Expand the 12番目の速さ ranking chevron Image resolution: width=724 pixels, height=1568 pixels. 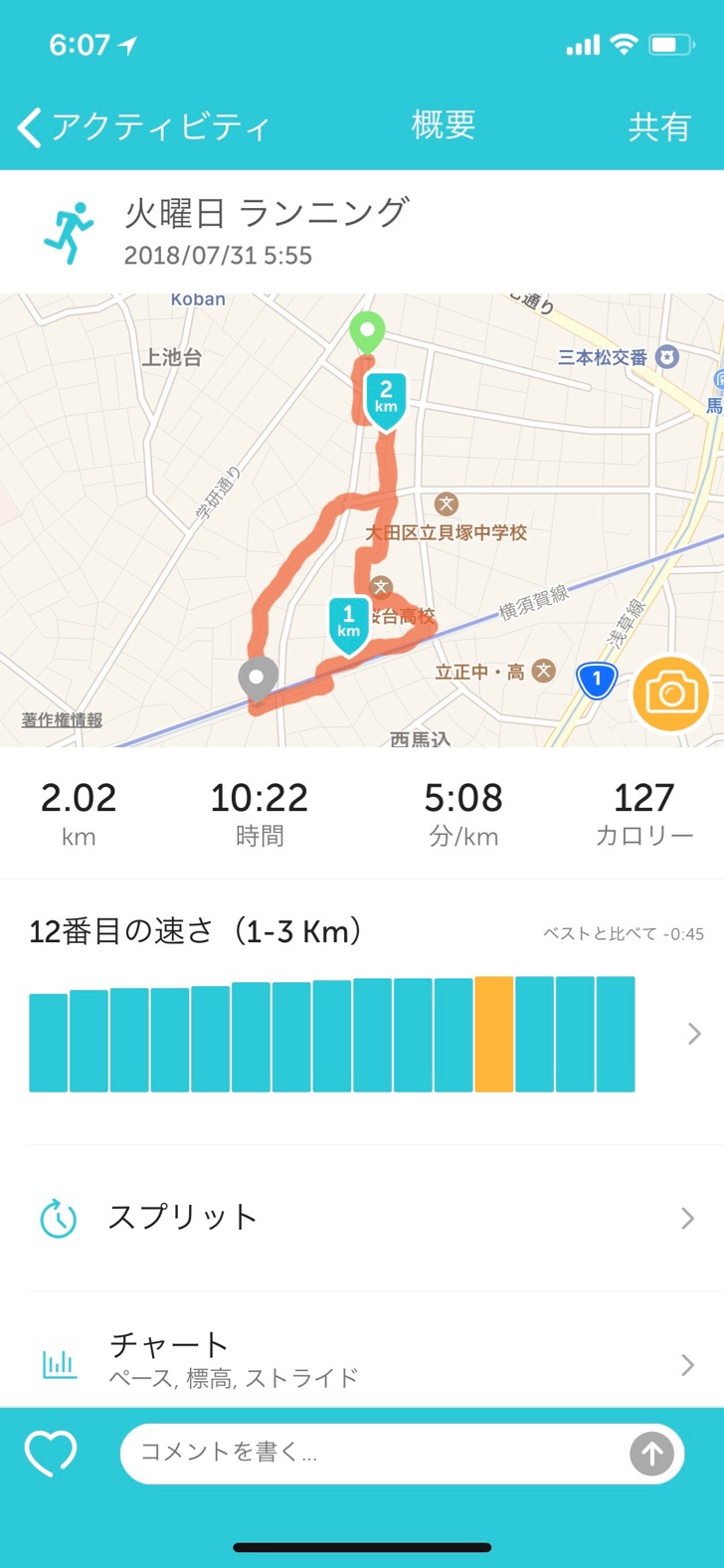(x=693, y=1035)
